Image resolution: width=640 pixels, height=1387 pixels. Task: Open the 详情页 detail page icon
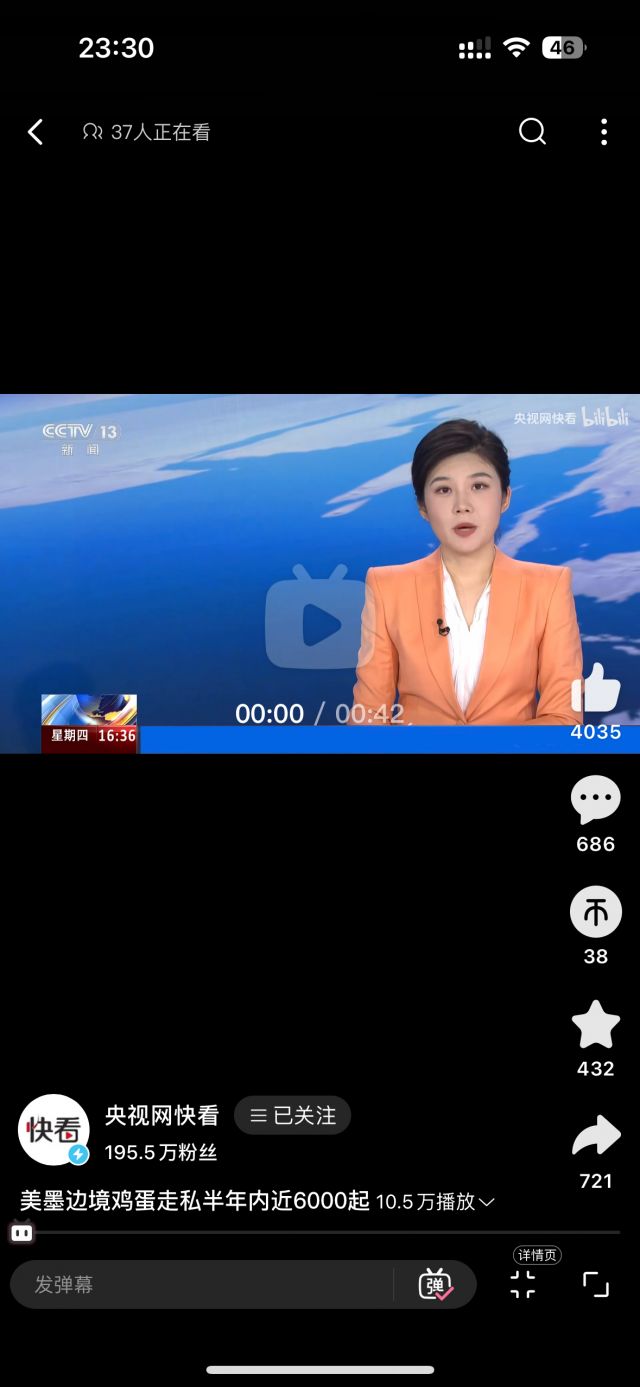pyautogui.click(x=523, y=1284)
